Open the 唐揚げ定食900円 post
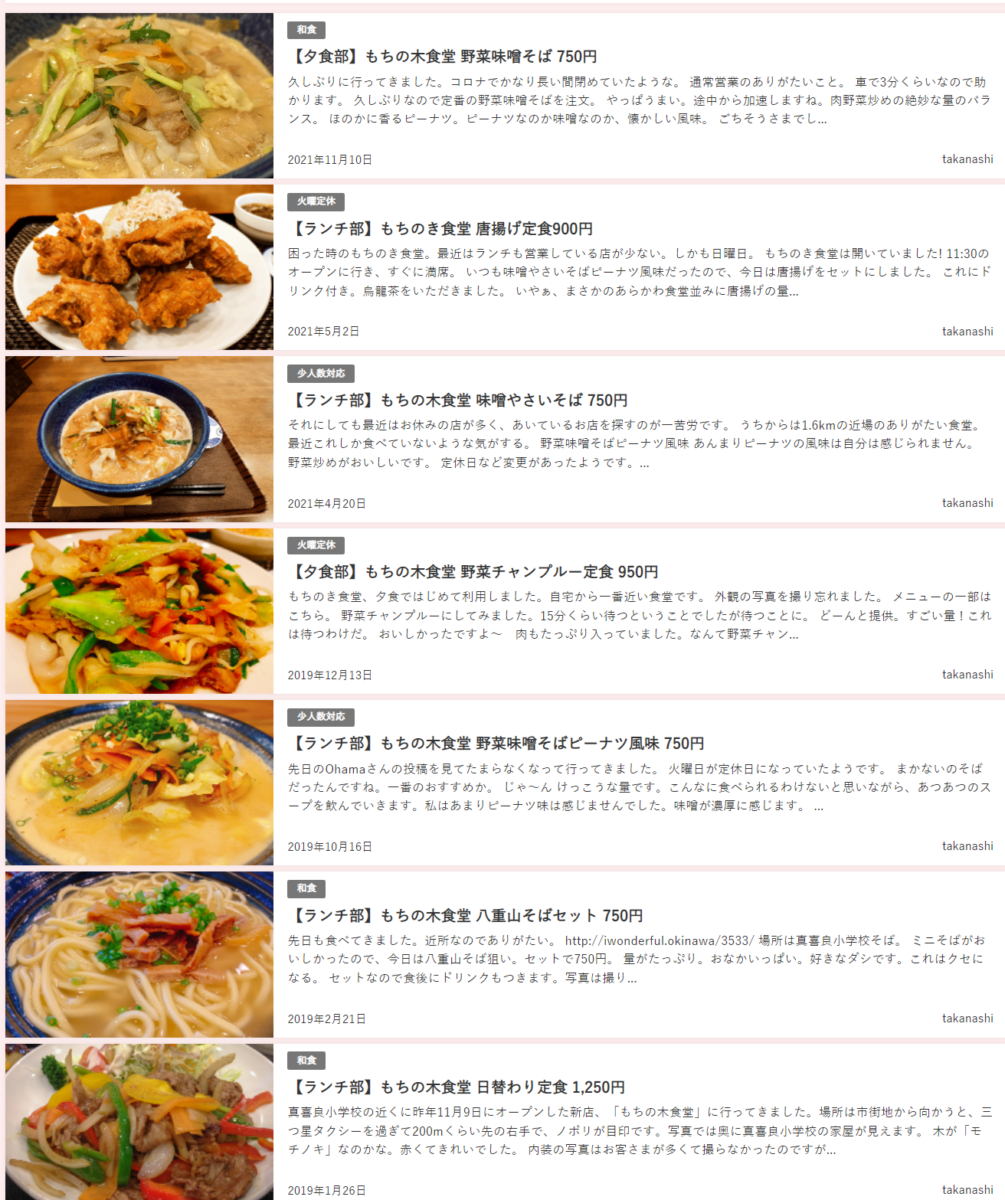This screenshot has height=1200, width=1005. pos(440,229)
